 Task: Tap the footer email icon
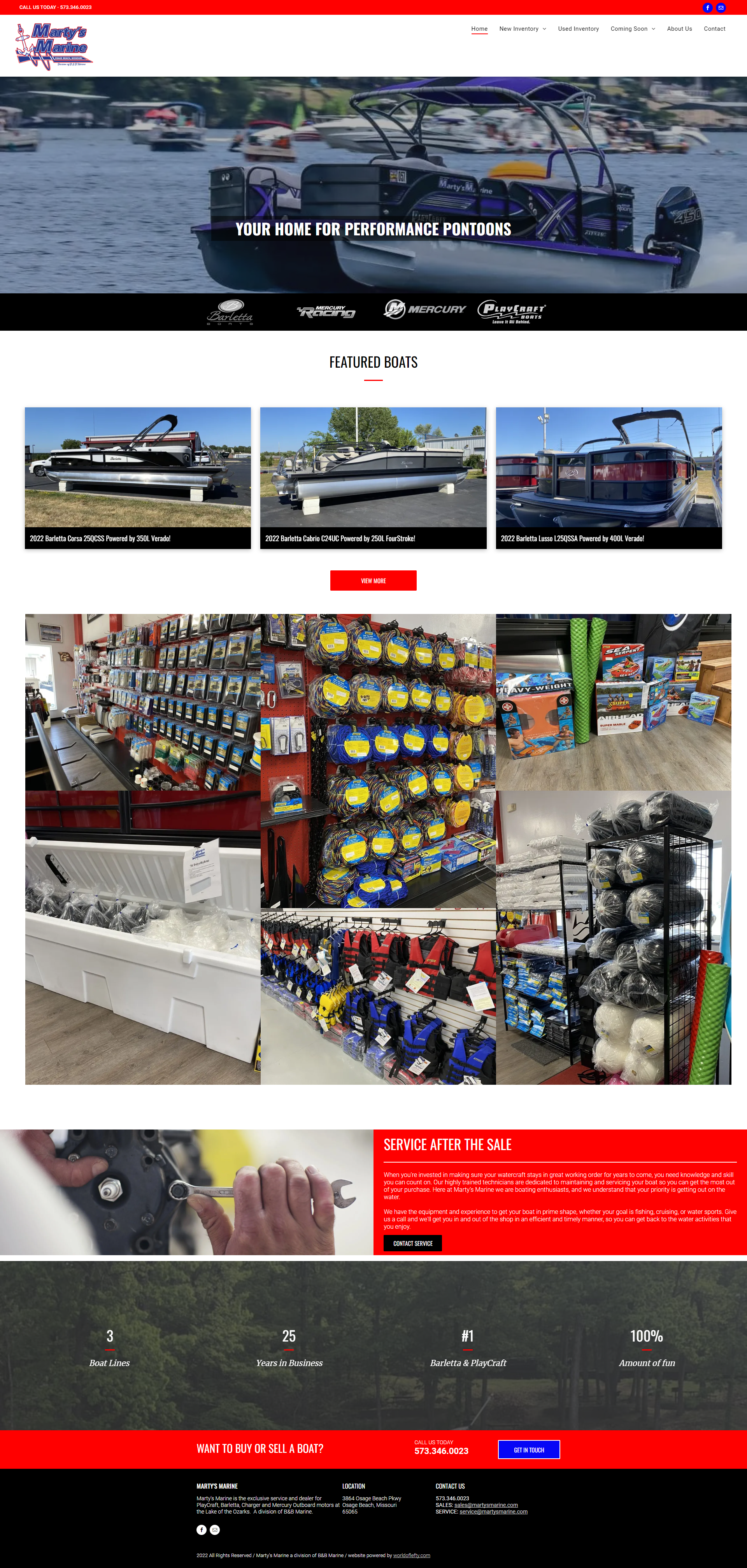(215, 1529)
